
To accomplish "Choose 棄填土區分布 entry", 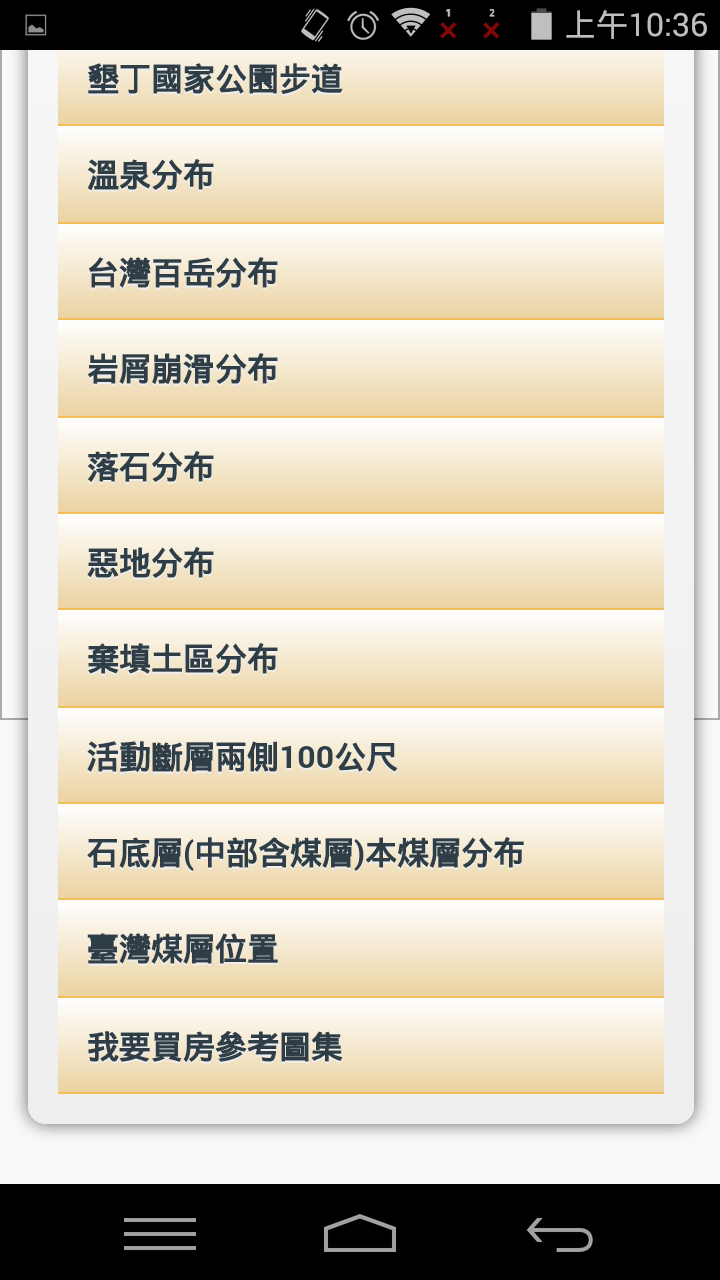I will tap(360, 659).
